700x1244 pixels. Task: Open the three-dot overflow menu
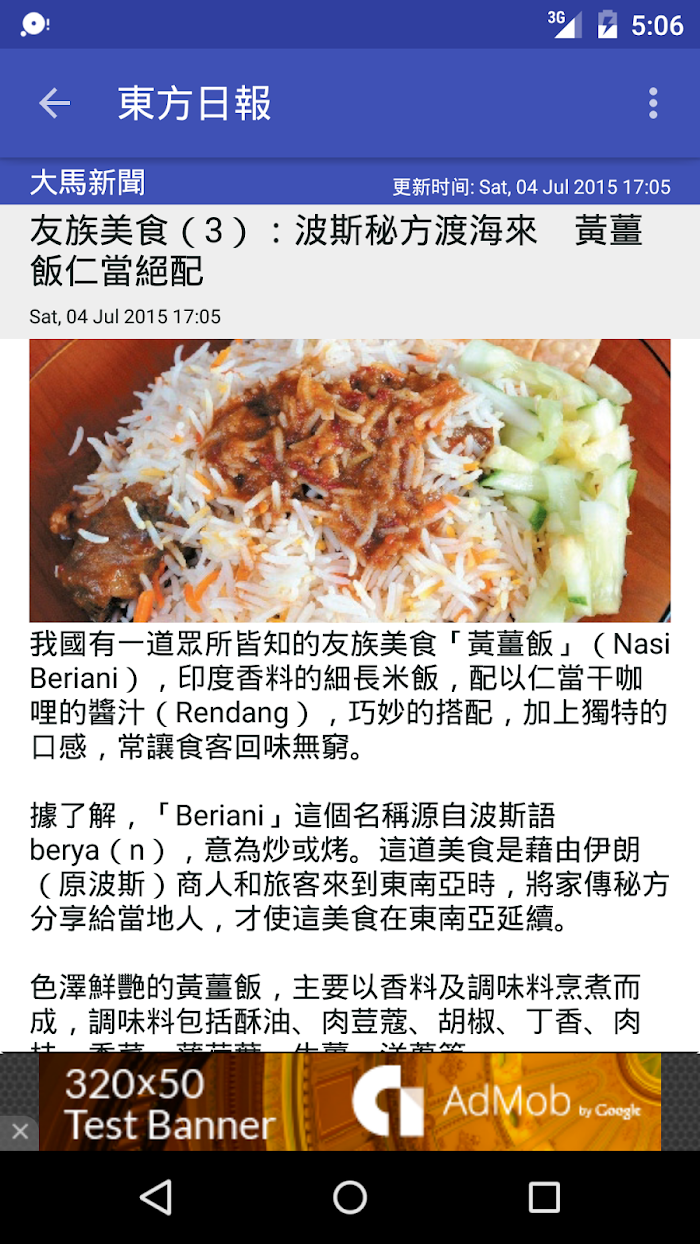click(653, 103)
